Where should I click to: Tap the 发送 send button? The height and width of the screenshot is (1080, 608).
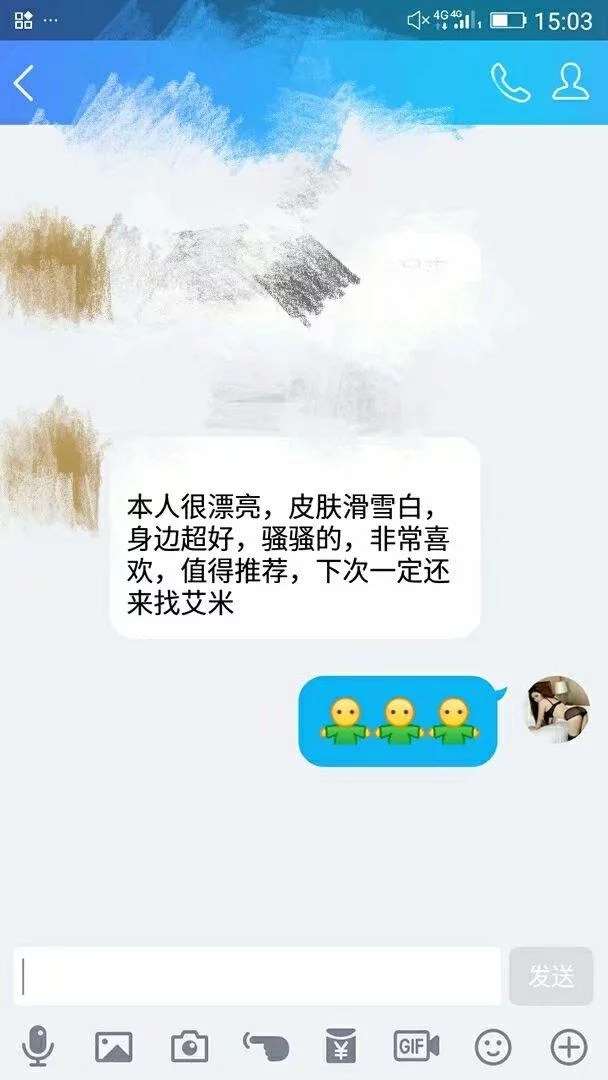point(551,976)
